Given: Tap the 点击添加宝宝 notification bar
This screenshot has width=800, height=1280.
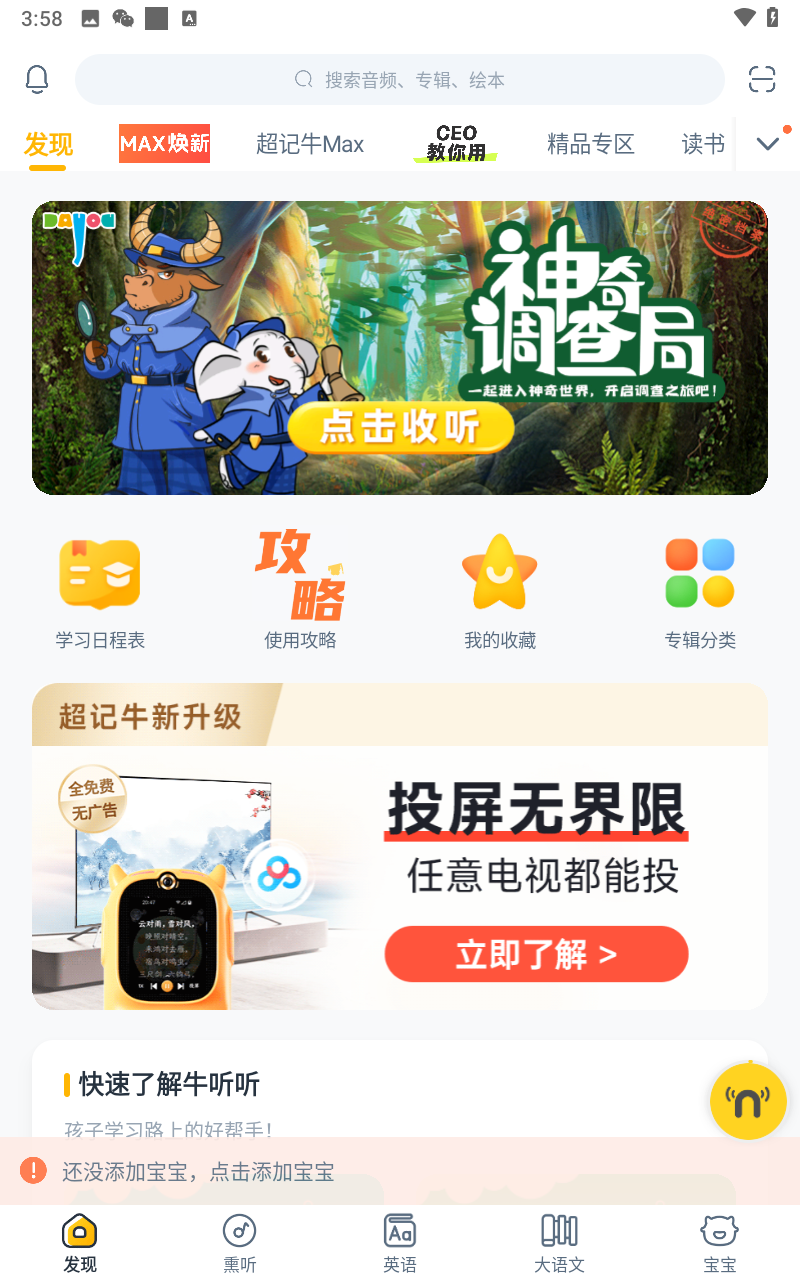Looking at the screenshot, I should [x=400, y=1171].
